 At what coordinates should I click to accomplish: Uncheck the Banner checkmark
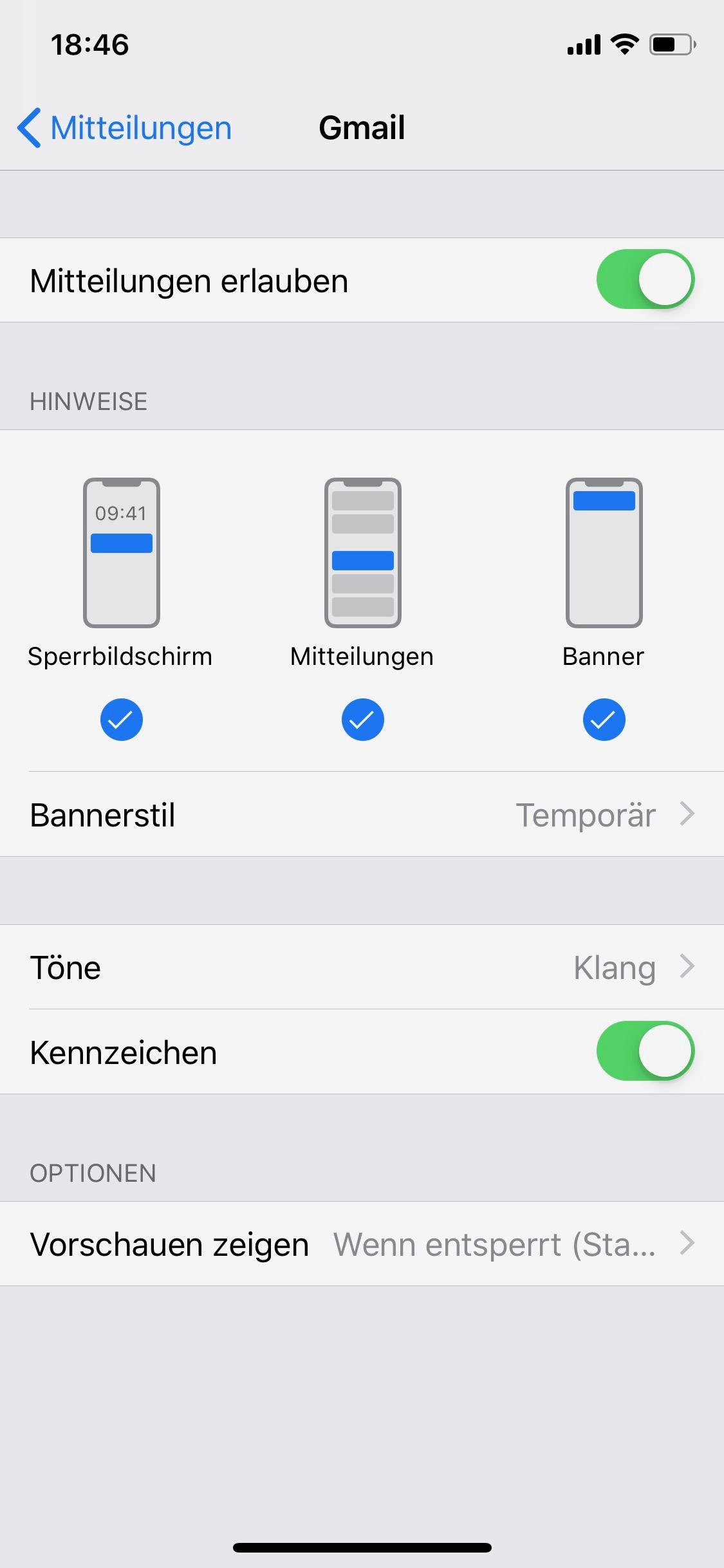tap(604, 719)
